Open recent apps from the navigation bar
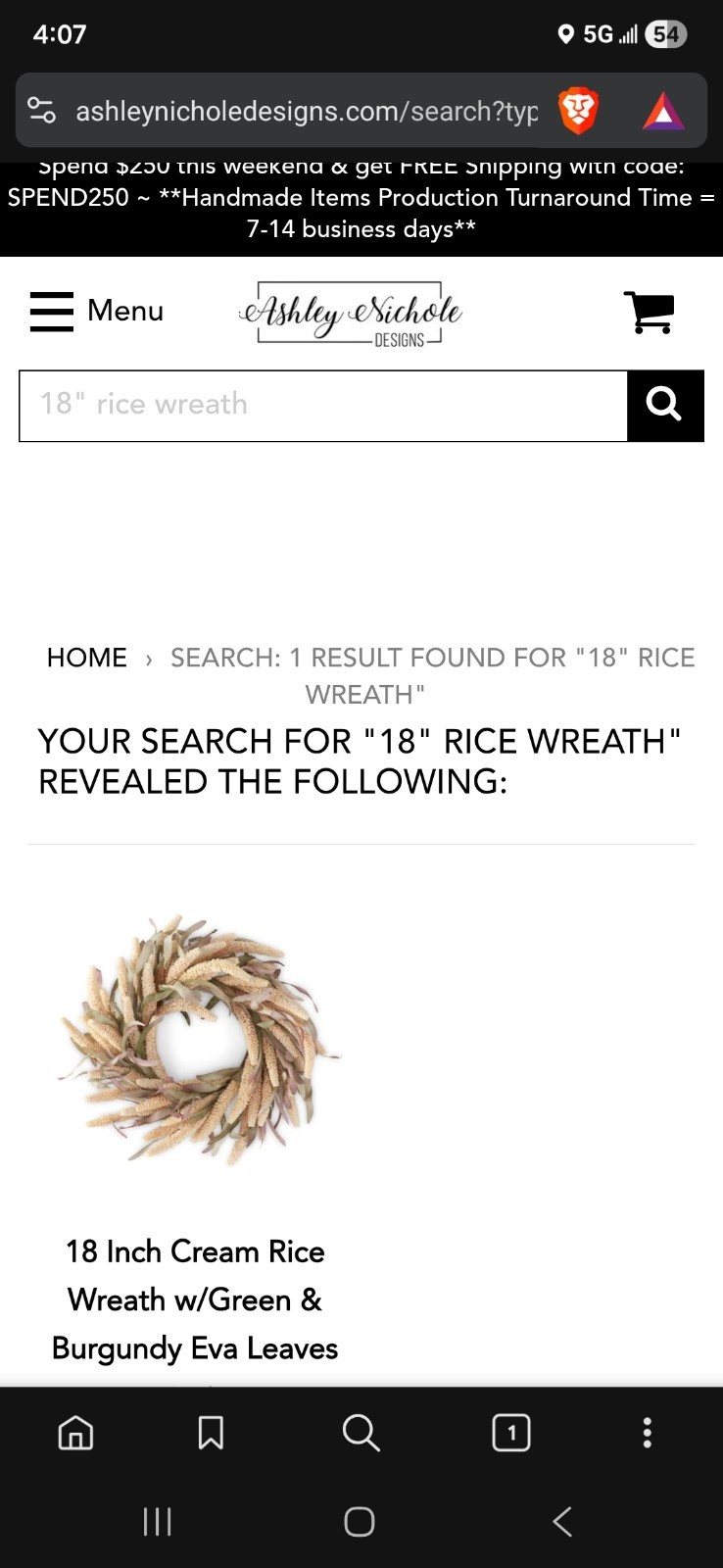This screenshot has width=723, height=1568. point(157,1521)
